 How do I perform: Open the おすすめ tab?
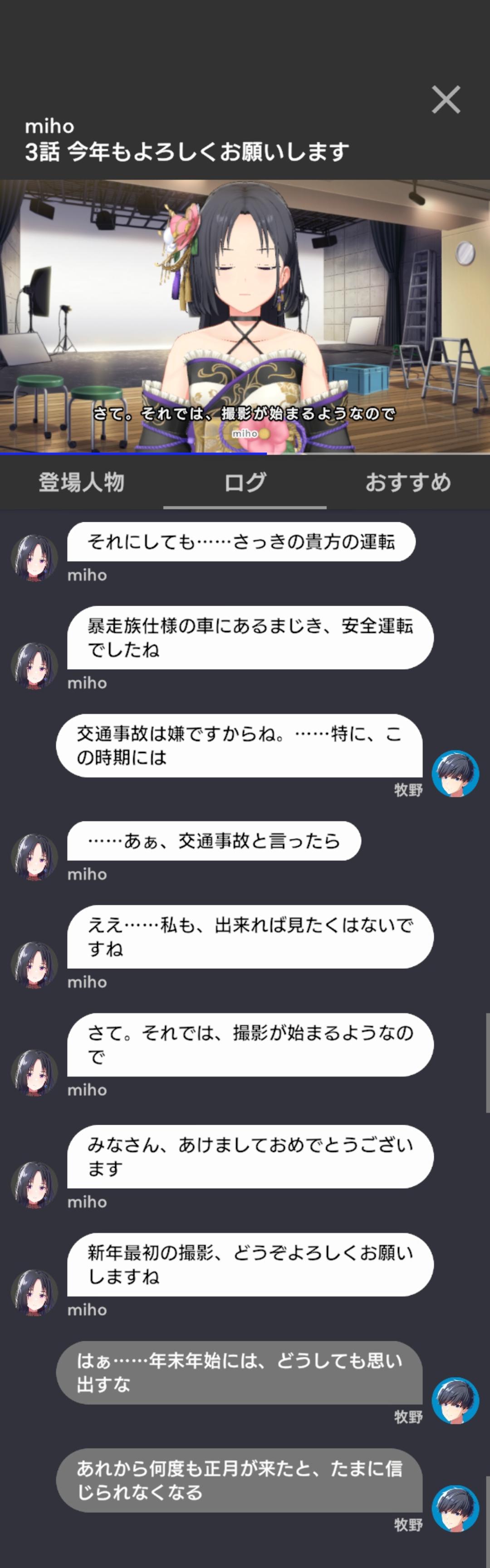(408, 482)
